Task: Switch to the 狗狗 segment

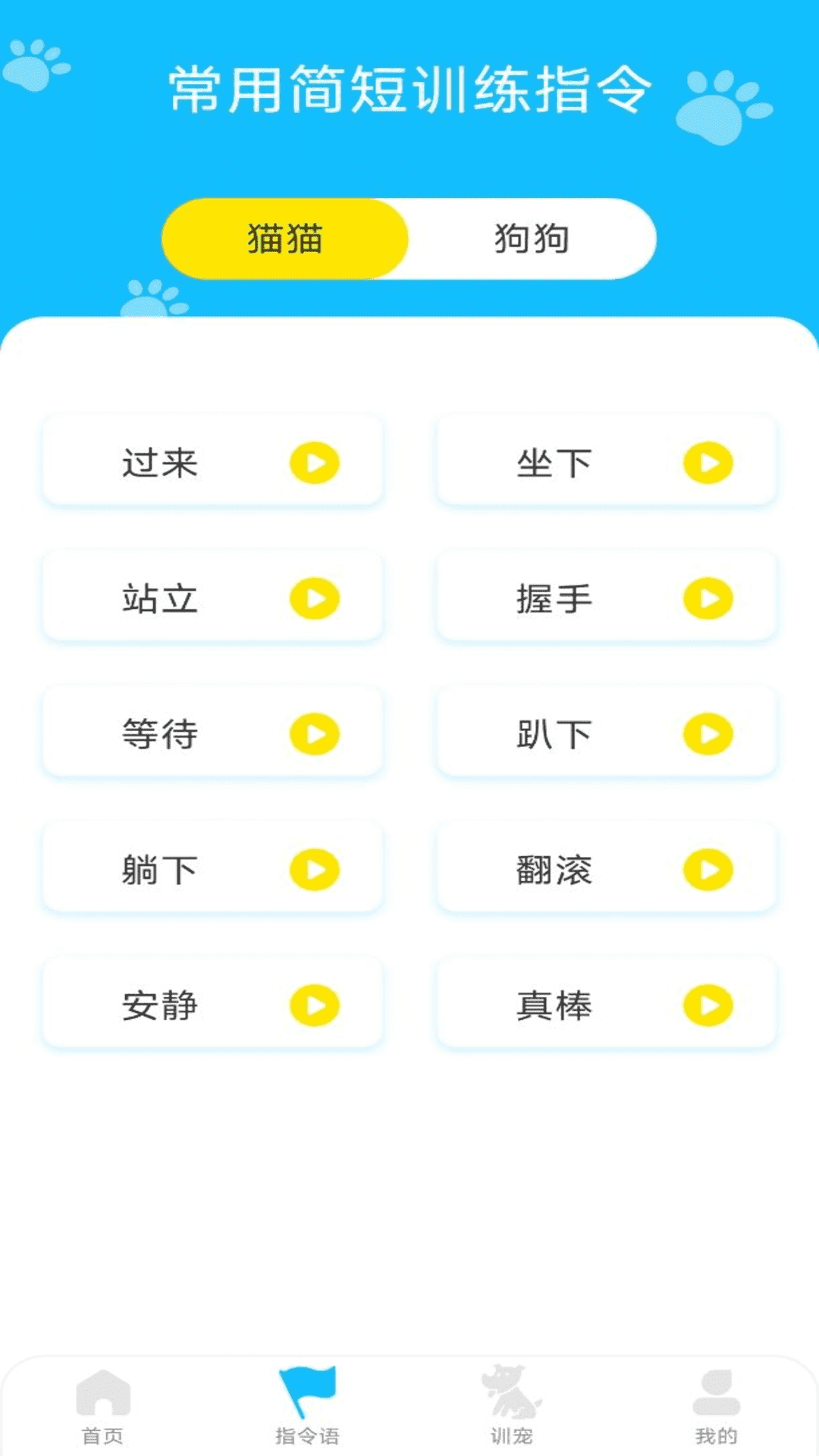Action: point(532,239)
